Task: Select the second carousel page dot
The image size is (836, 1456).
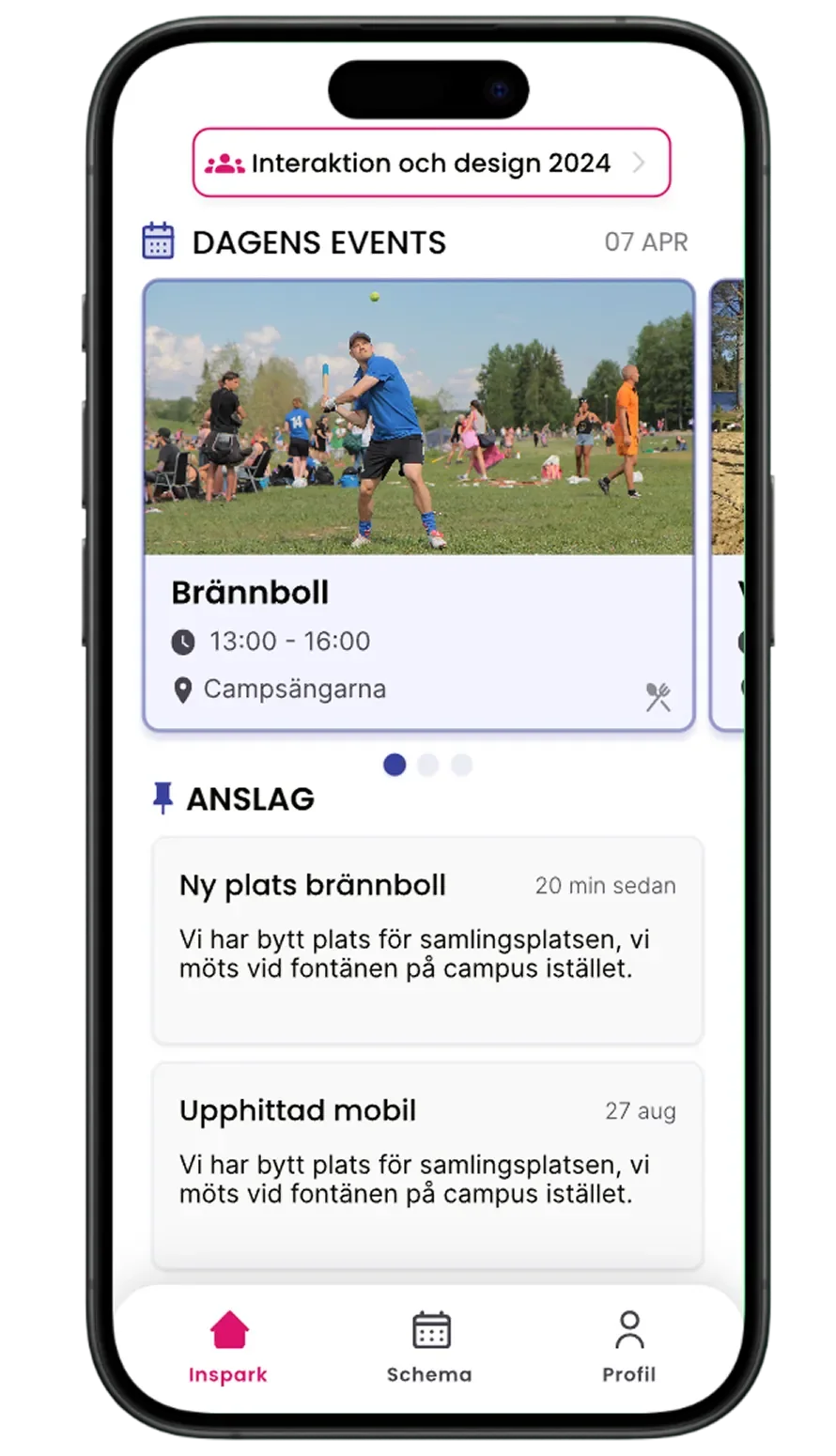Action: [427, 766]
